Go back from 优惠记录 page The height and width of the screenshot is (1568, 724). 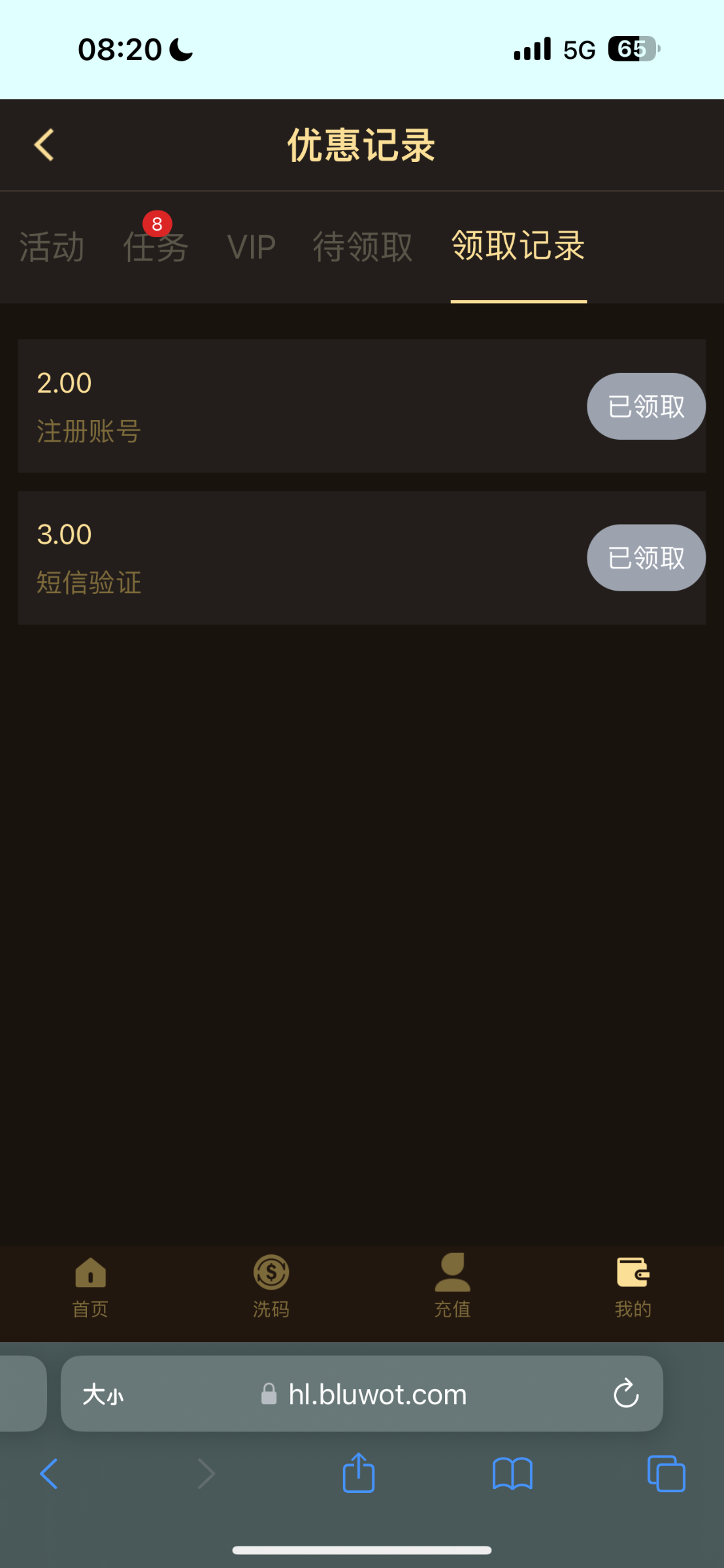pos(44,144)
